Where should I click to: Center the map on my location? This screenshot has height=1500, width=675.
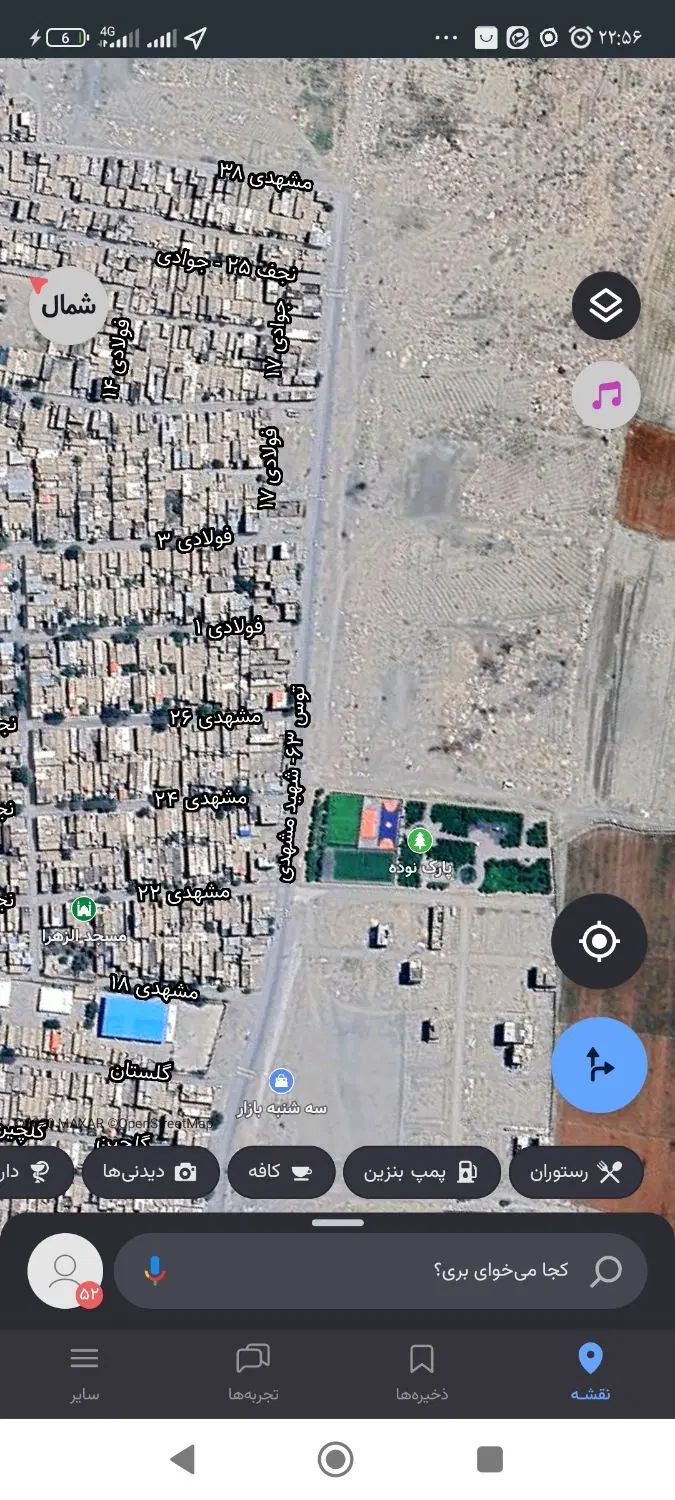[599, 941]
